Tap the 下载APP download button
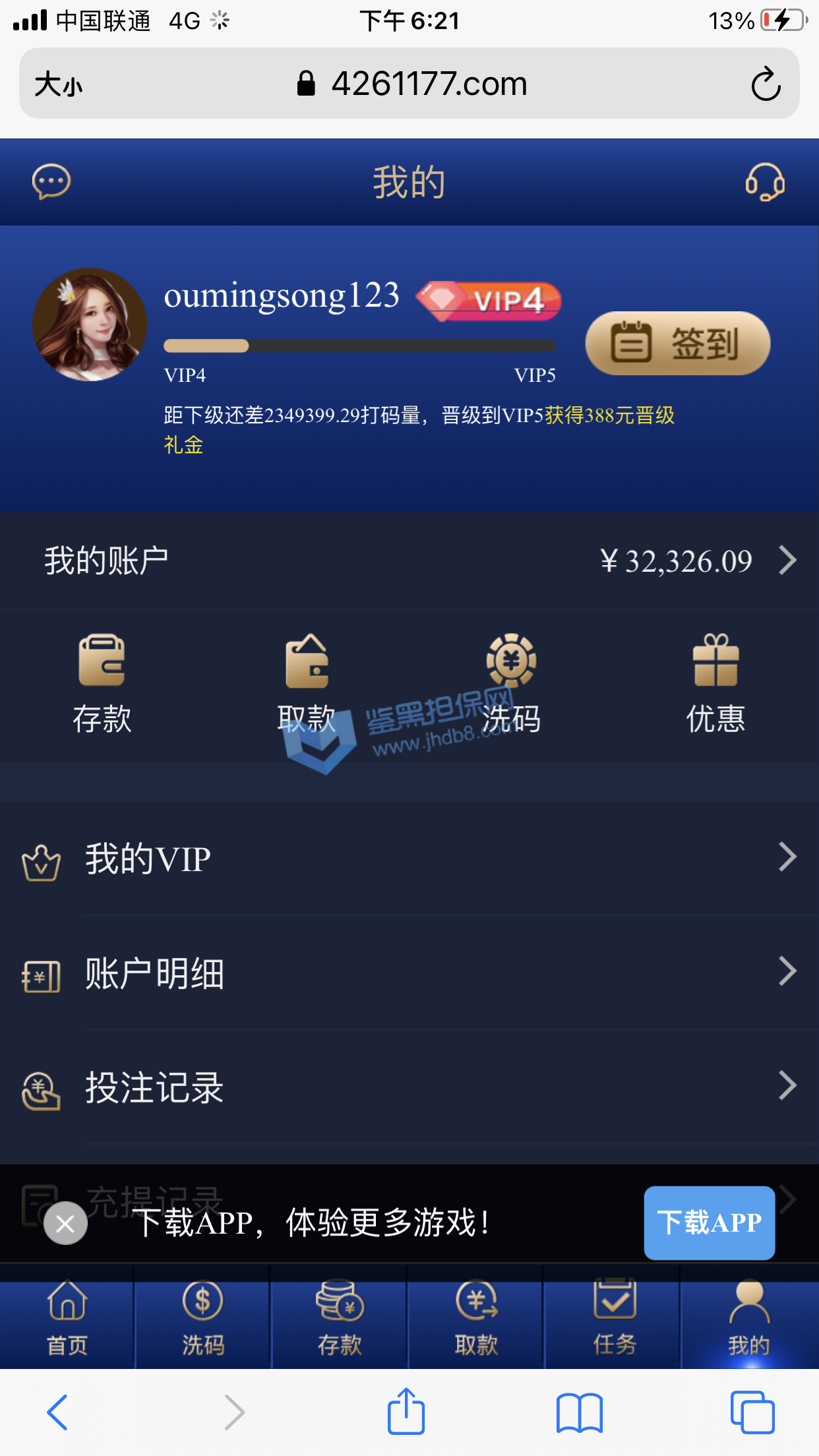 [x=709, y=1223]
